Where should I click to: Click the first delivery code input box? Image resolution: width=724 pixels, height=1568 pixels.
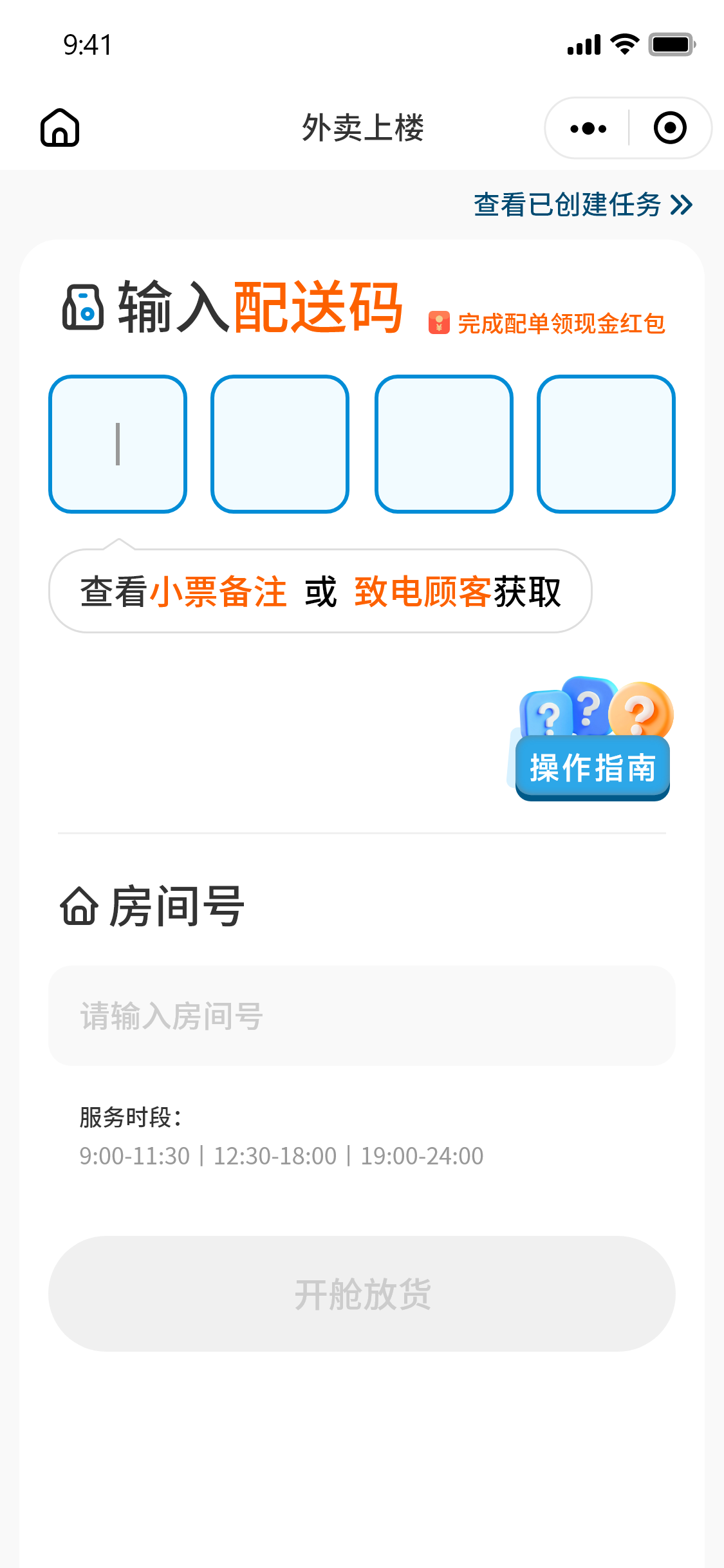[x=118, y=443]
